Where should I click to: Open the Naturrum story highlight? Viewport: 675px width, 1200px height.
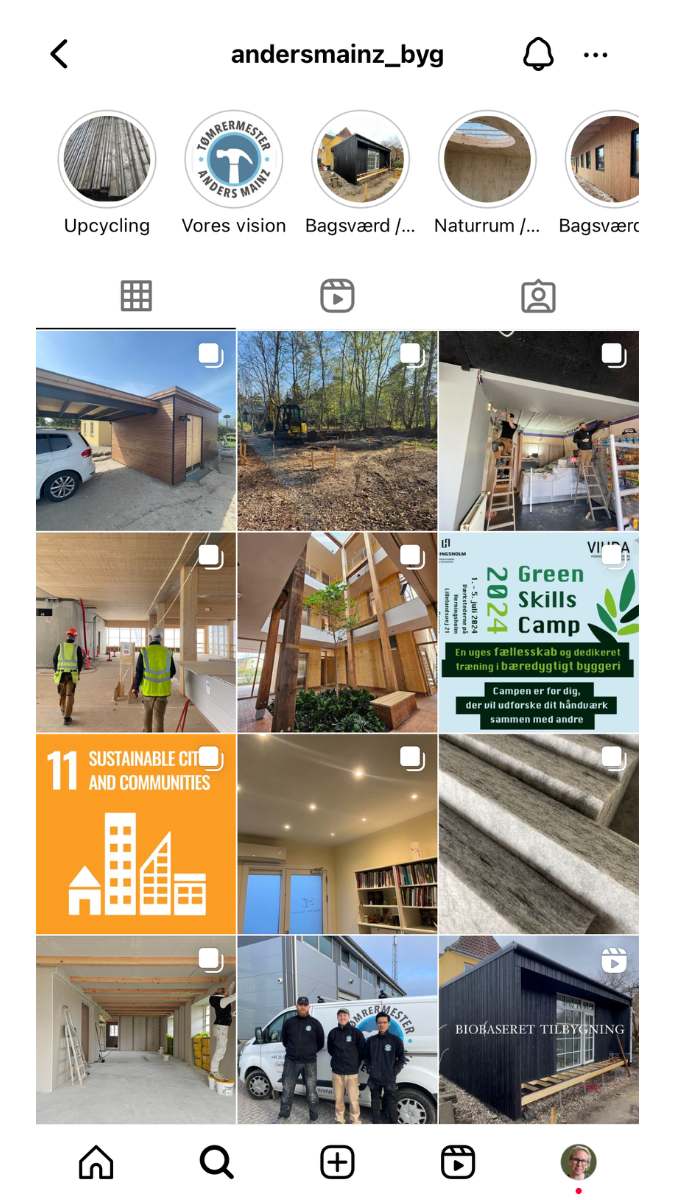(x=487, y=160)
